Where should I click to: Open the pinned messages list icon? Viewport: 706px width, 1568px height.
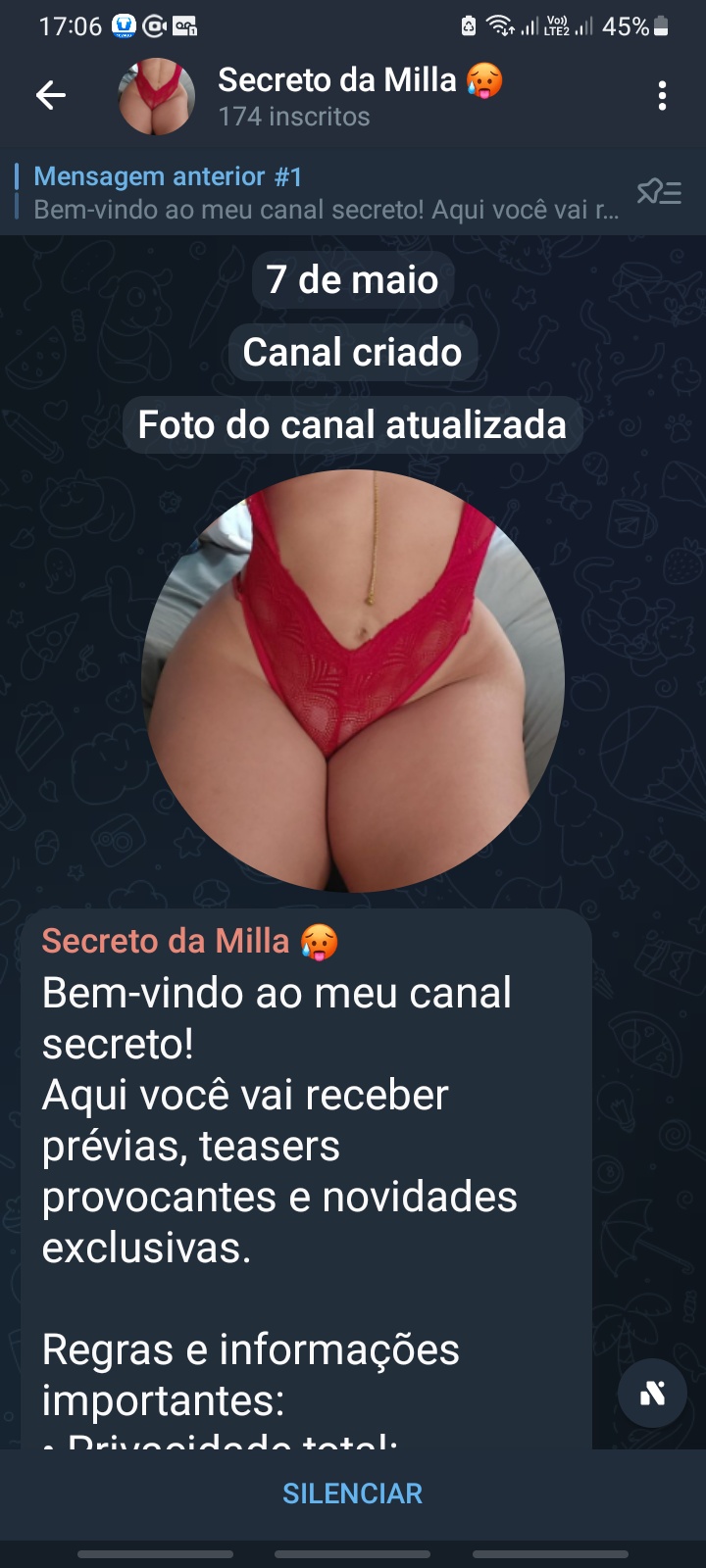click(x=659, y=192)
